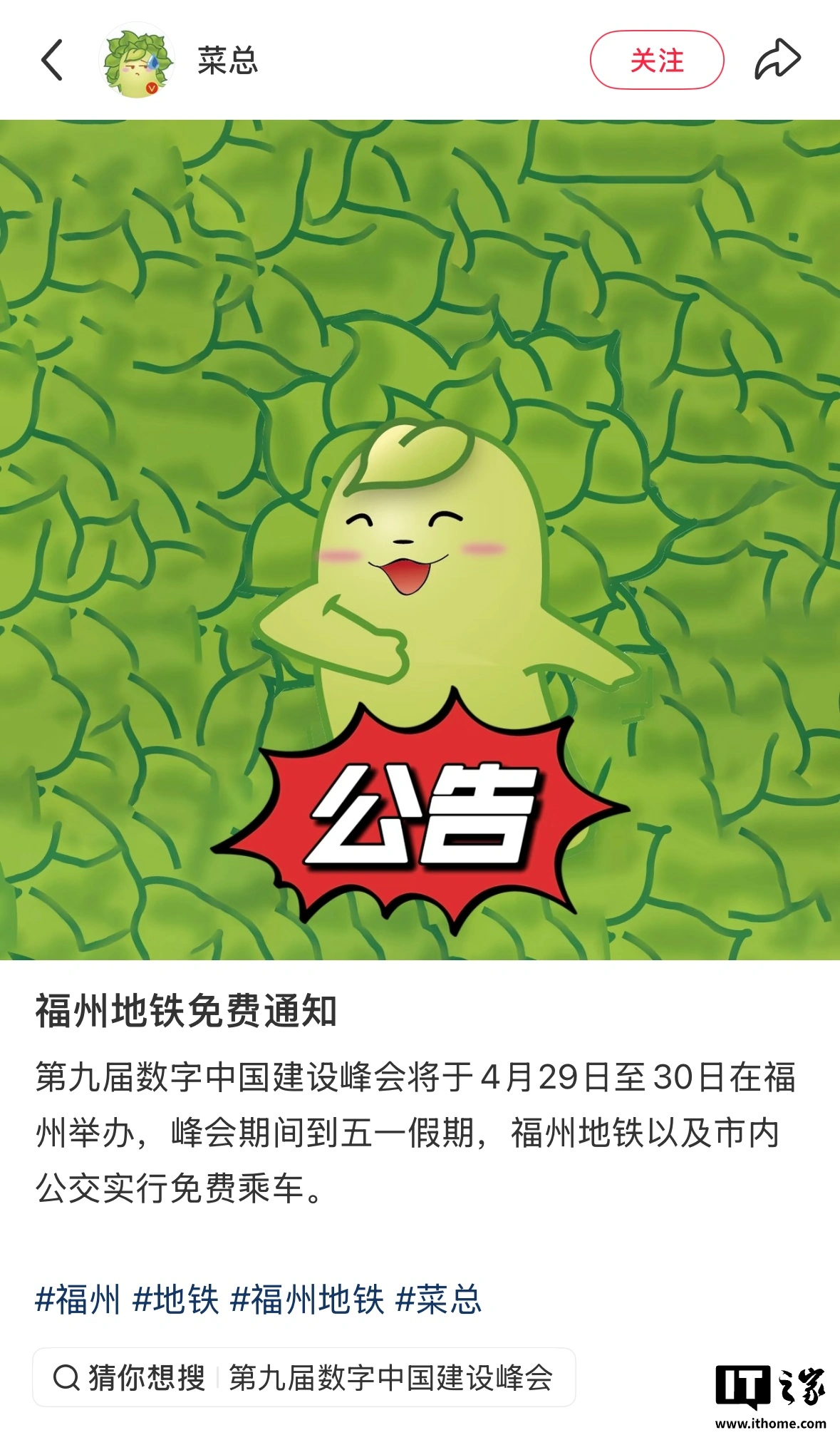Open the #菜总 hashtag
This screenshot has height=1440, width=840.
(x=439, y=1299)
